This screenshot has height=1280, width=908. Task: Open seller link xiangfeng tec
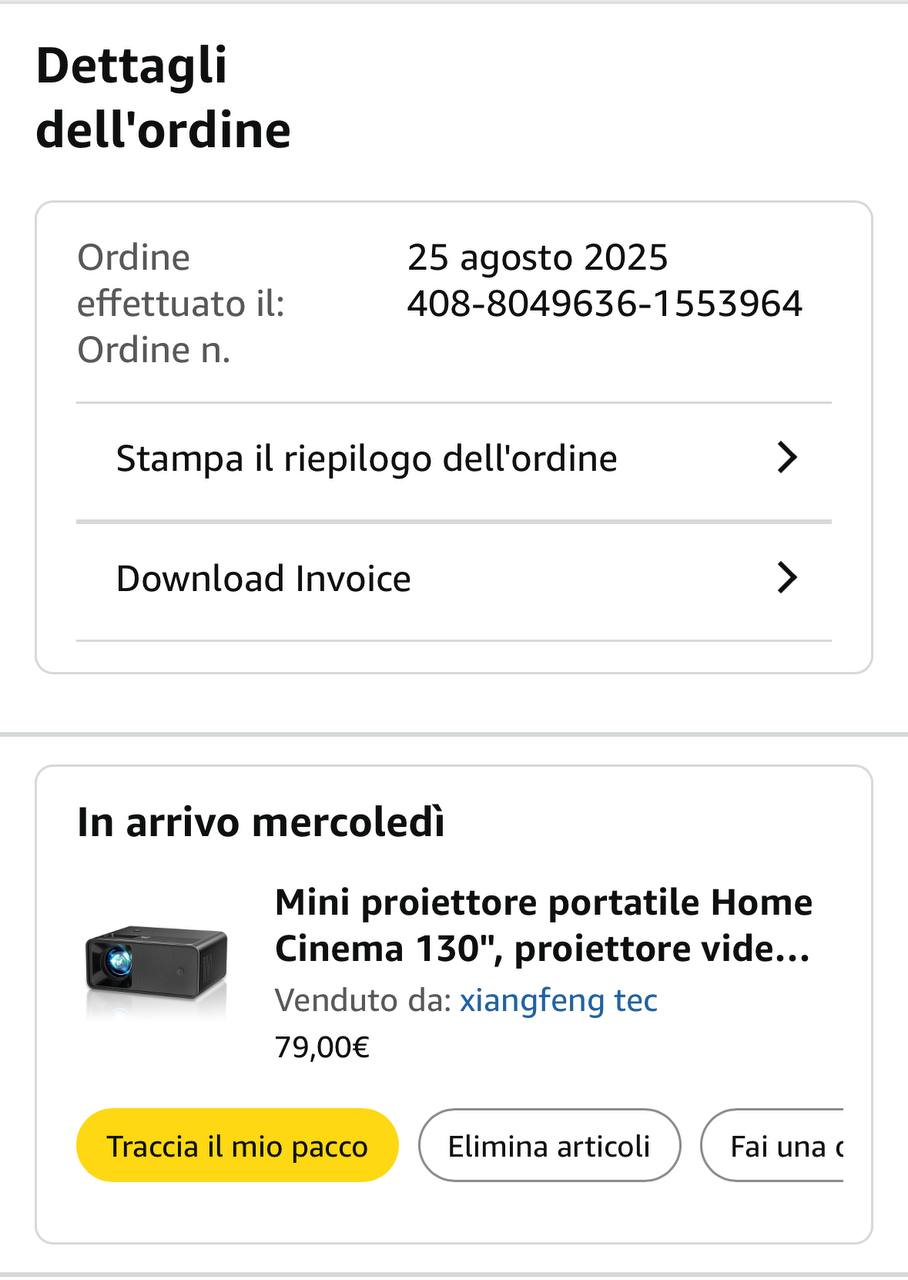tap(558, 1000)
